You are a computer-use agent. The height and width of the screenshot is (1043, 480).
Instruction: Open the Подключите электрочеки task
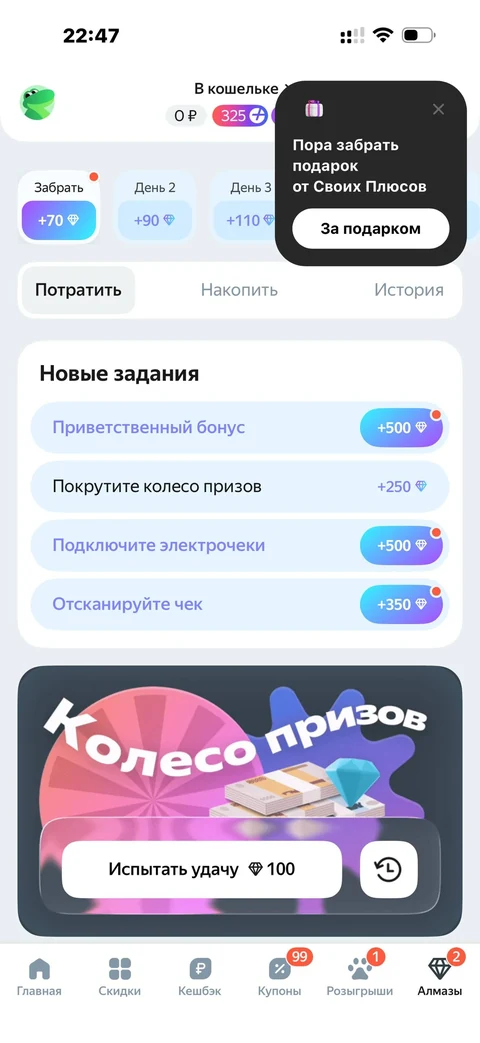(239, 545)
